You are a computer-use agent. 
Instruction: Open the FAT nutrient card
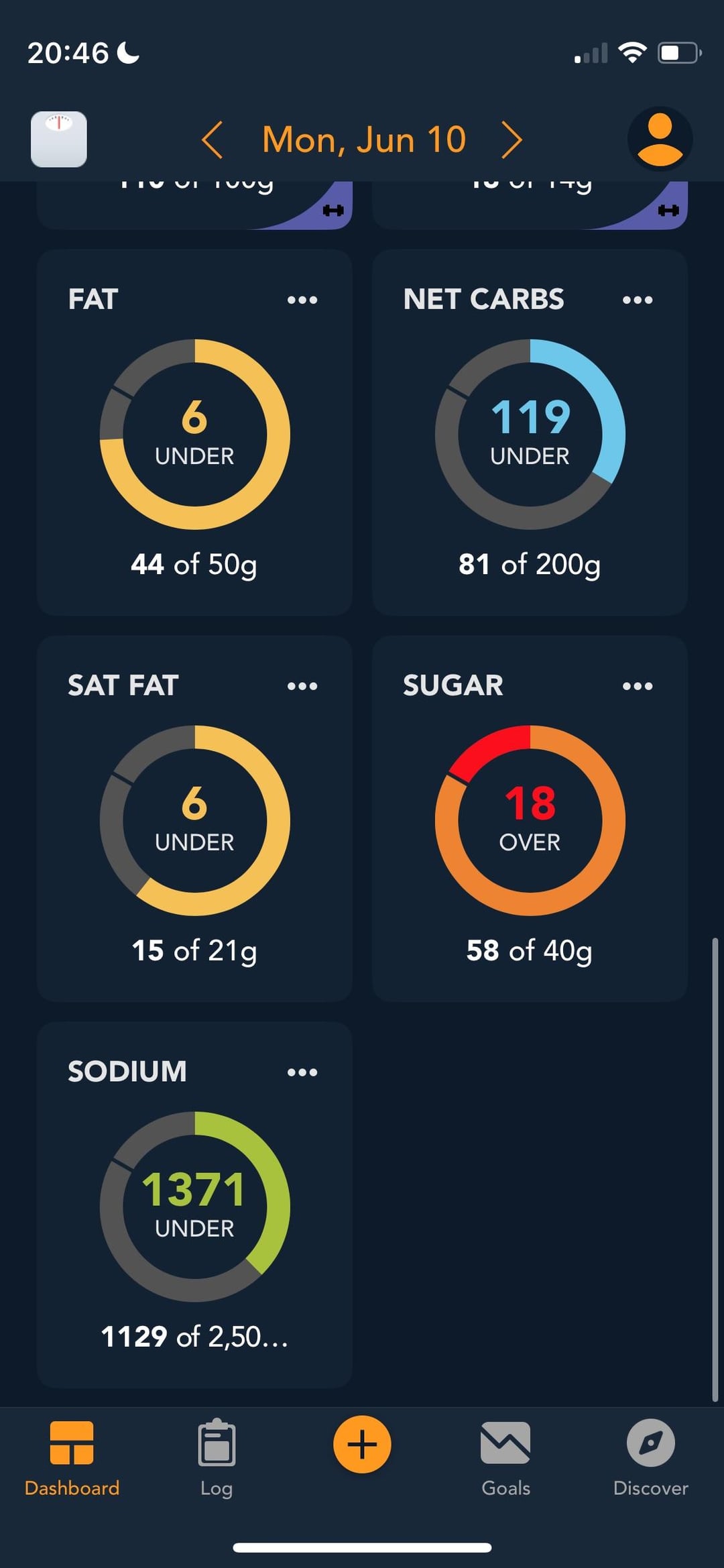[194, 433]
